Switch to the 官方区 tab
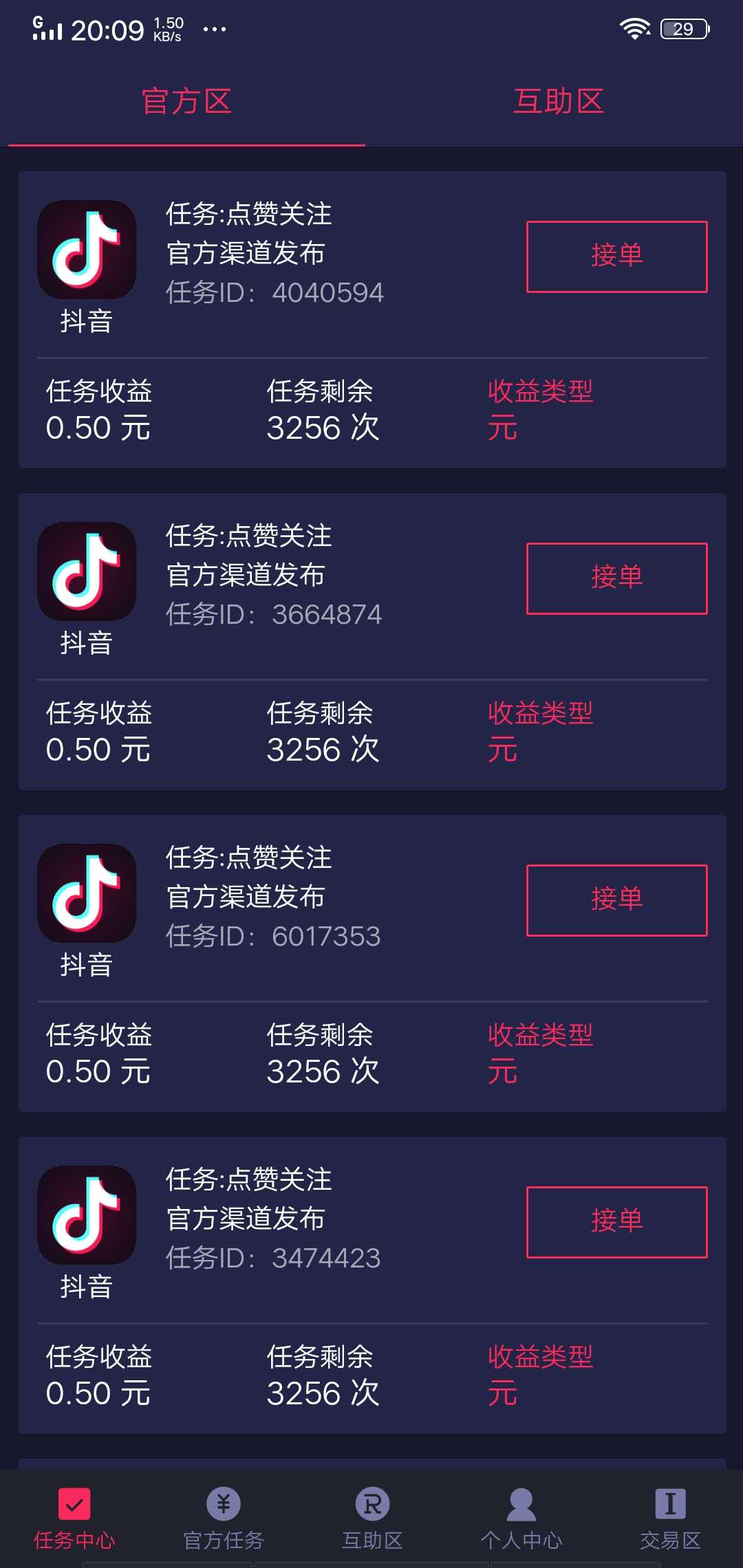This screenshot has height=1568, width=743. pos(186,102)
